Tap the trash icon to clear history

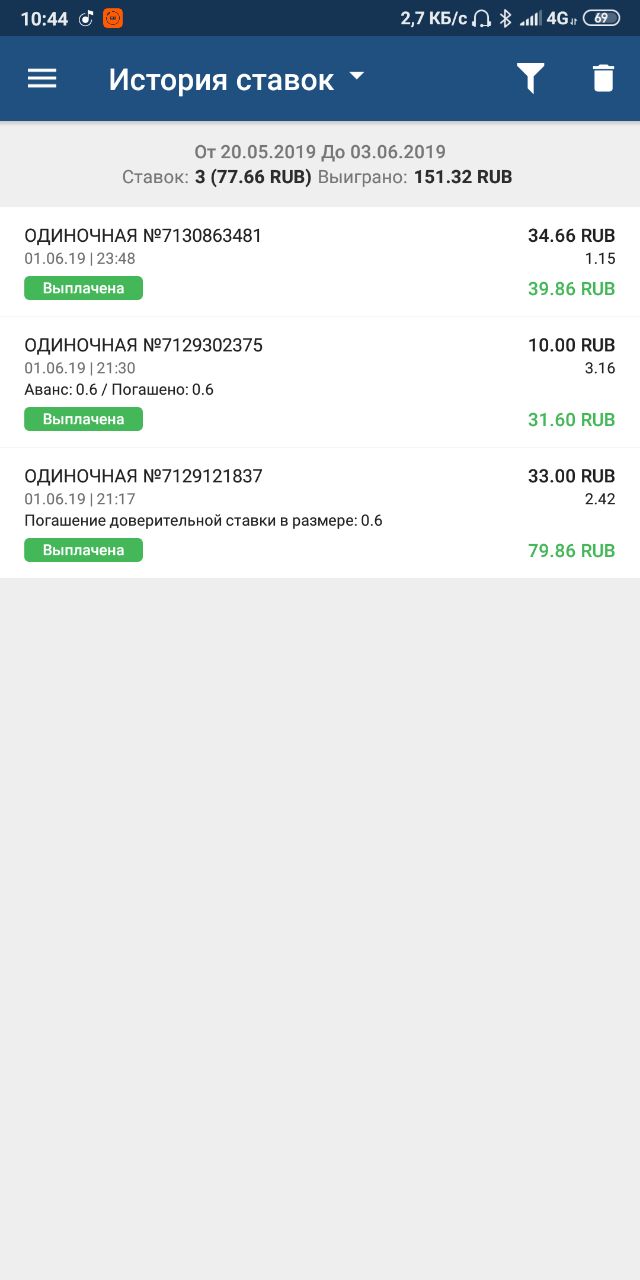[x=603, y=78]
